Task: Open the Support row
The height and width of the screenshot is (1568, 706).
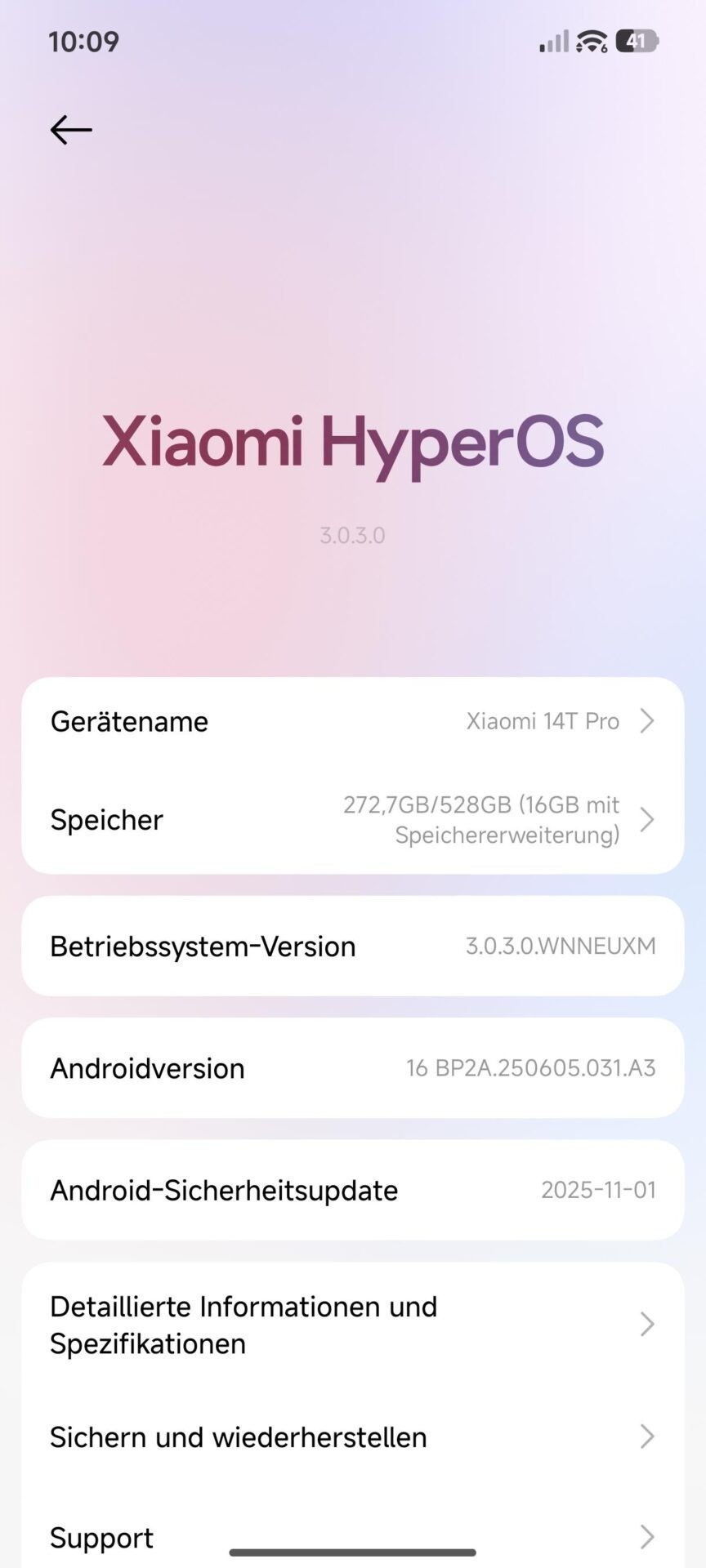Action: tap(352, 1537)
